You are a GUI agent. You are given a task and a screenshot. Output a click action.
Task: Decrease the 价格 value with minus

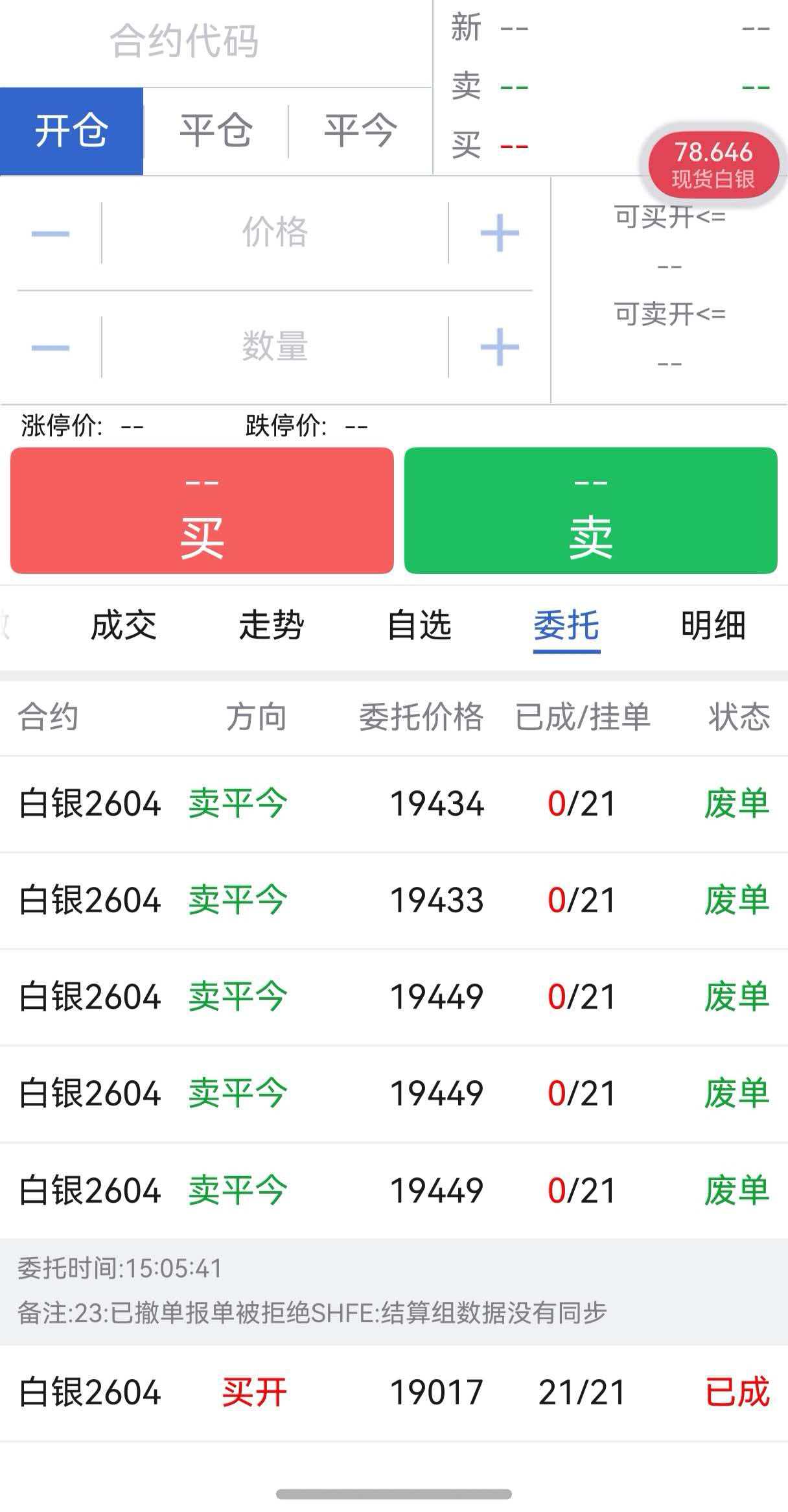point(51,233)
